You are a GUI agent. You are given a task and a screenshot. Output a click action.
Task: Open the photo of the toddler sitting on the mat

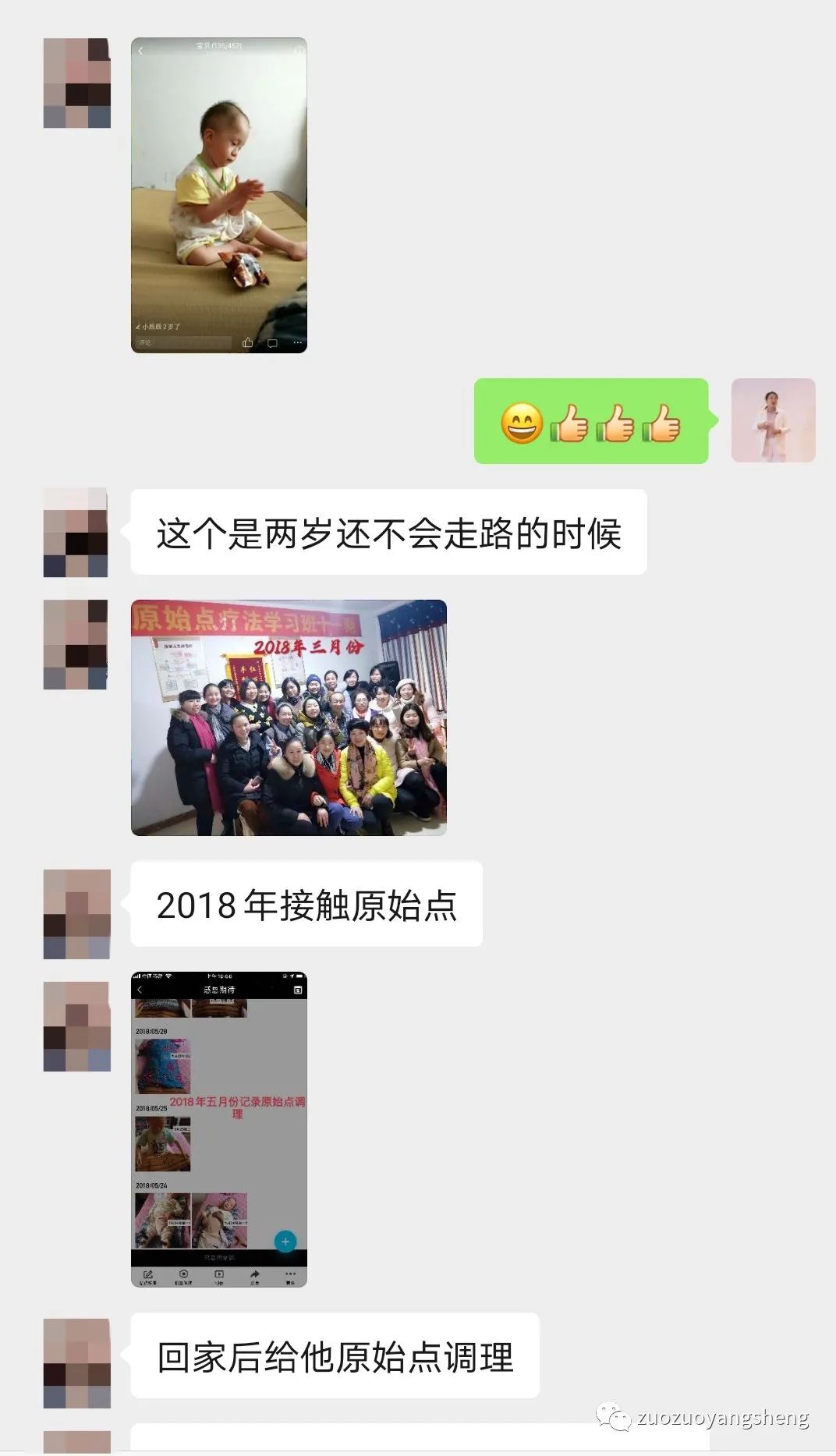218,195
